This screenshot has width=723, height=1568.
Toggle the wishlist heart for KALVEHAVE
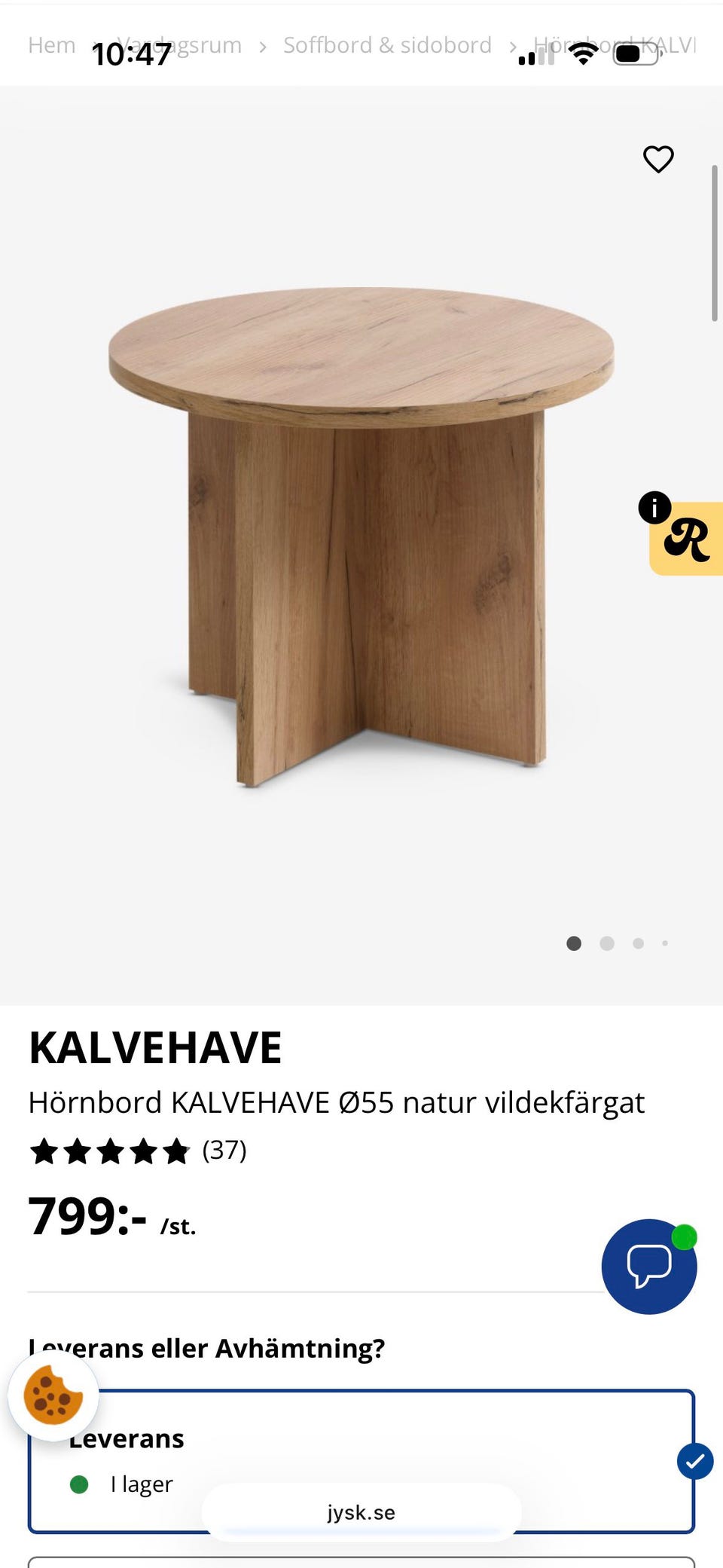(x=657, y=159)
